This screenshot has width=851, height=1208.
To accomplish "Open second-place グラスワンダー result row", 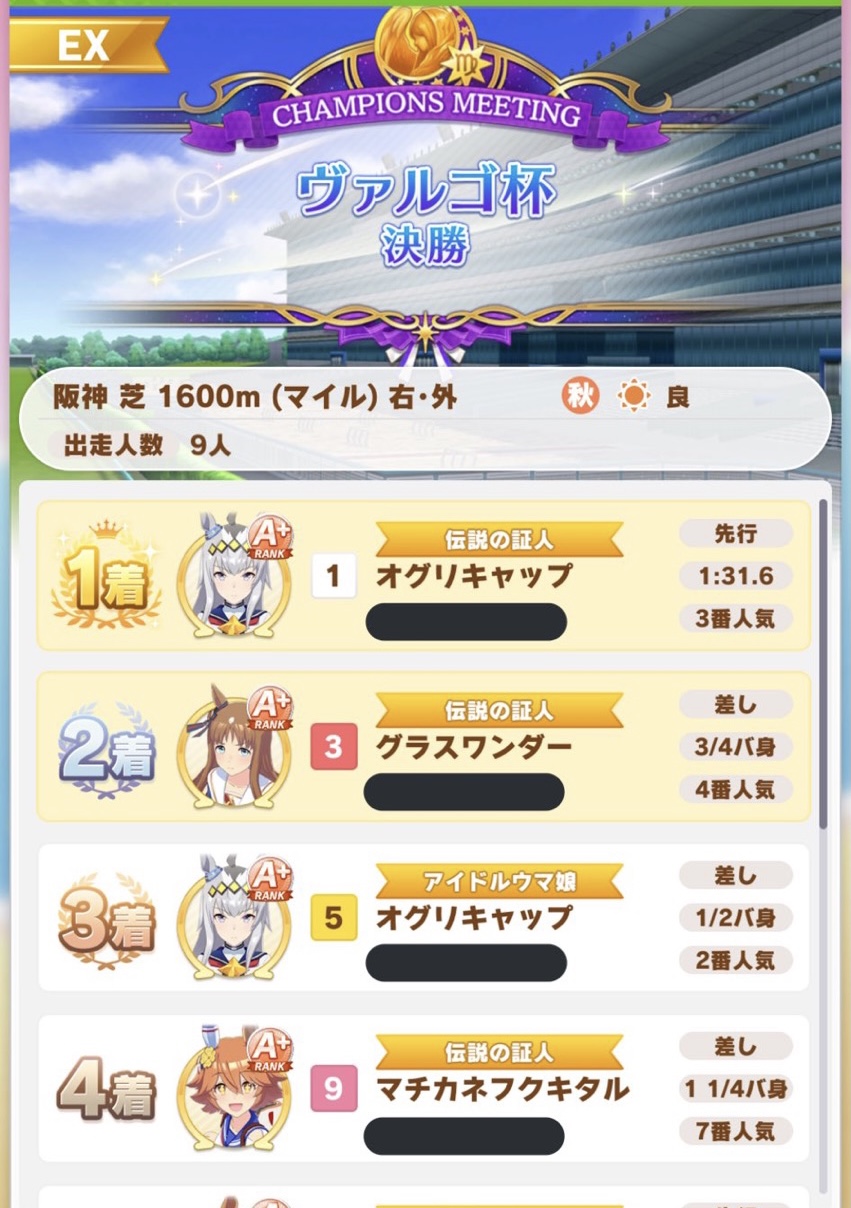I will 423,746.
